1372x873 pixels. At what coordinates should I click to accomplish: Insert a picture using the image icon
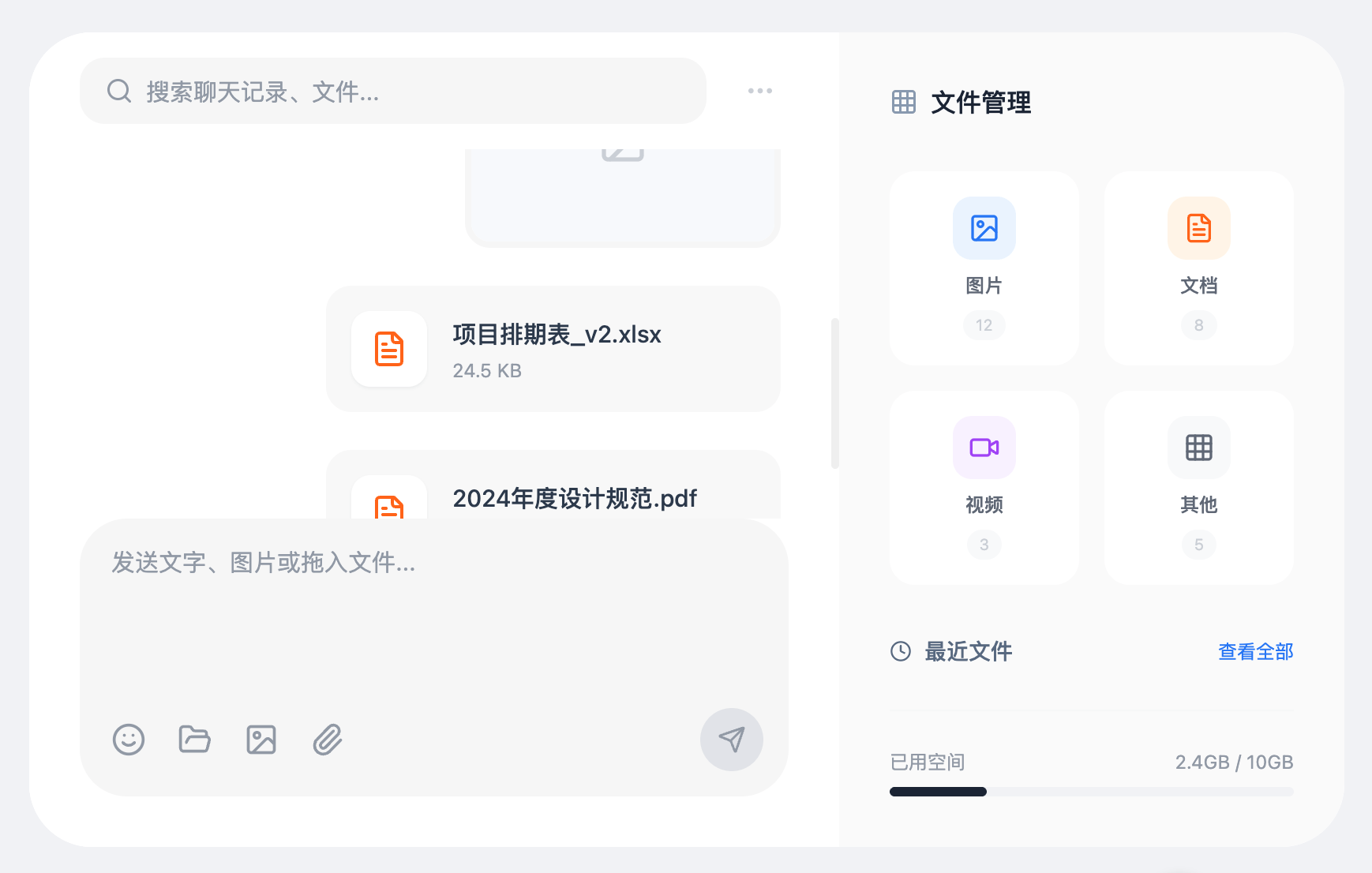point(261,740)
